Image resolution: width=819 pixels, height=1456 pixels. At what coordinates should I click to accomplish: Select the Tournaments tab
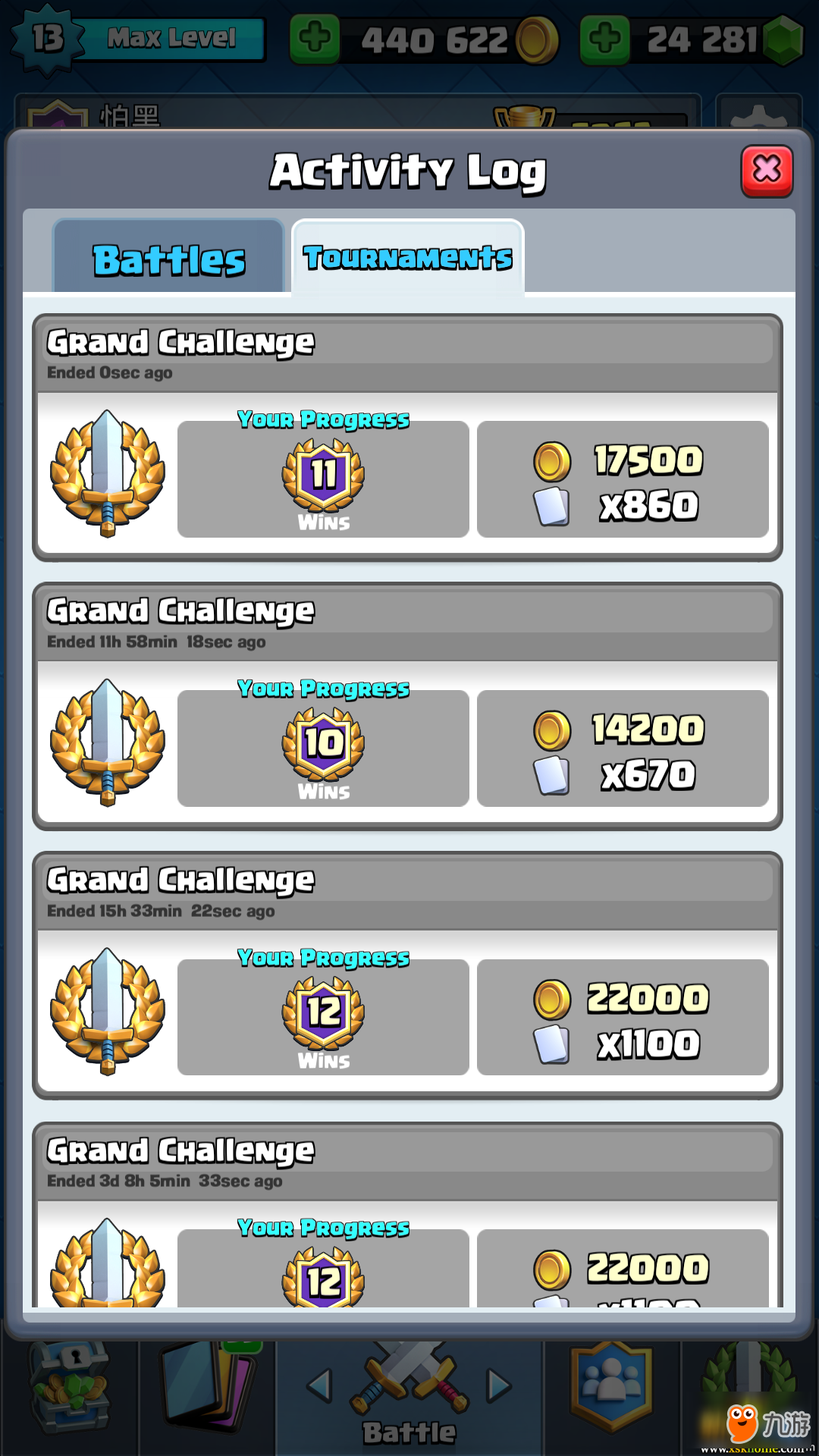click(408, 256)
